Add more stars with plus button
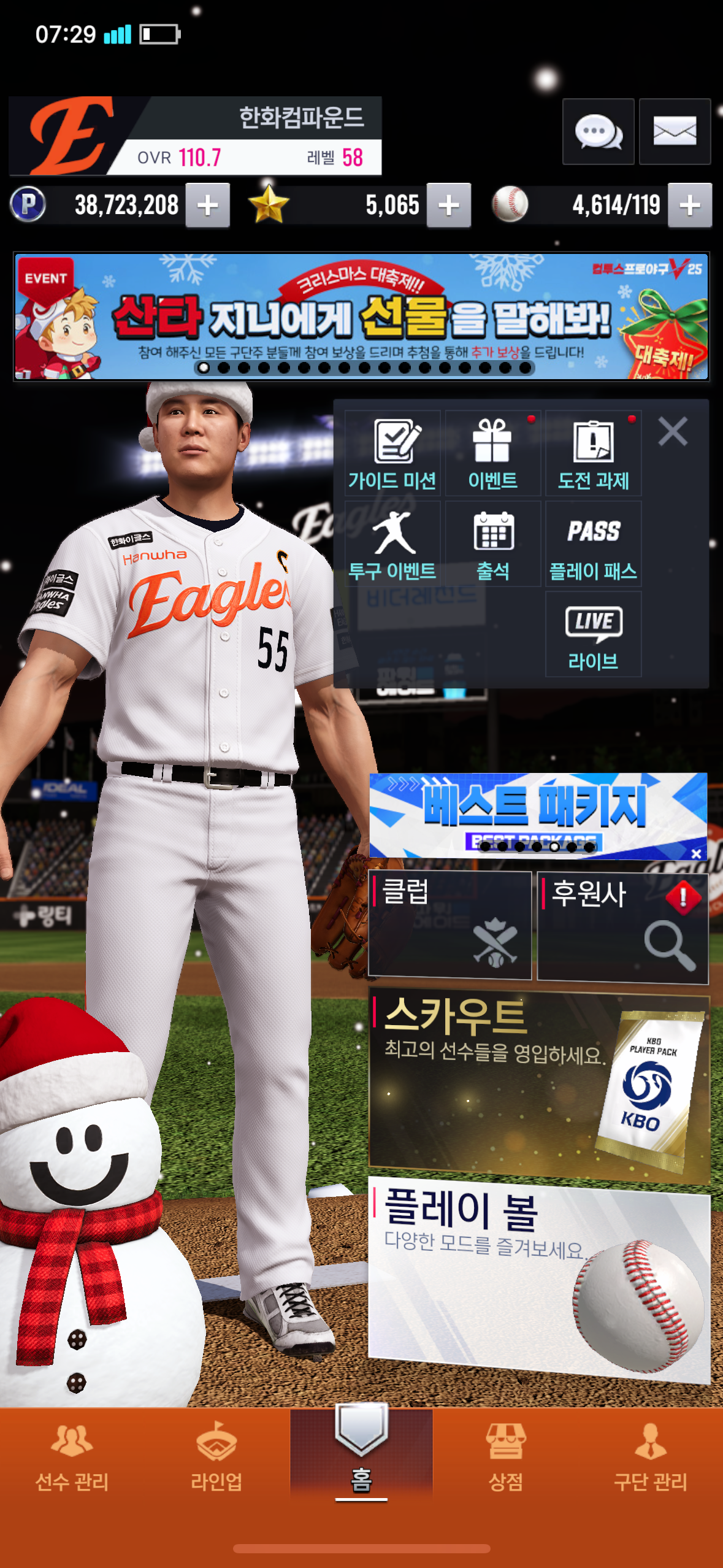Image resolution: width=723 pixels, height=1568 pixels. click(x=449, y=206)
